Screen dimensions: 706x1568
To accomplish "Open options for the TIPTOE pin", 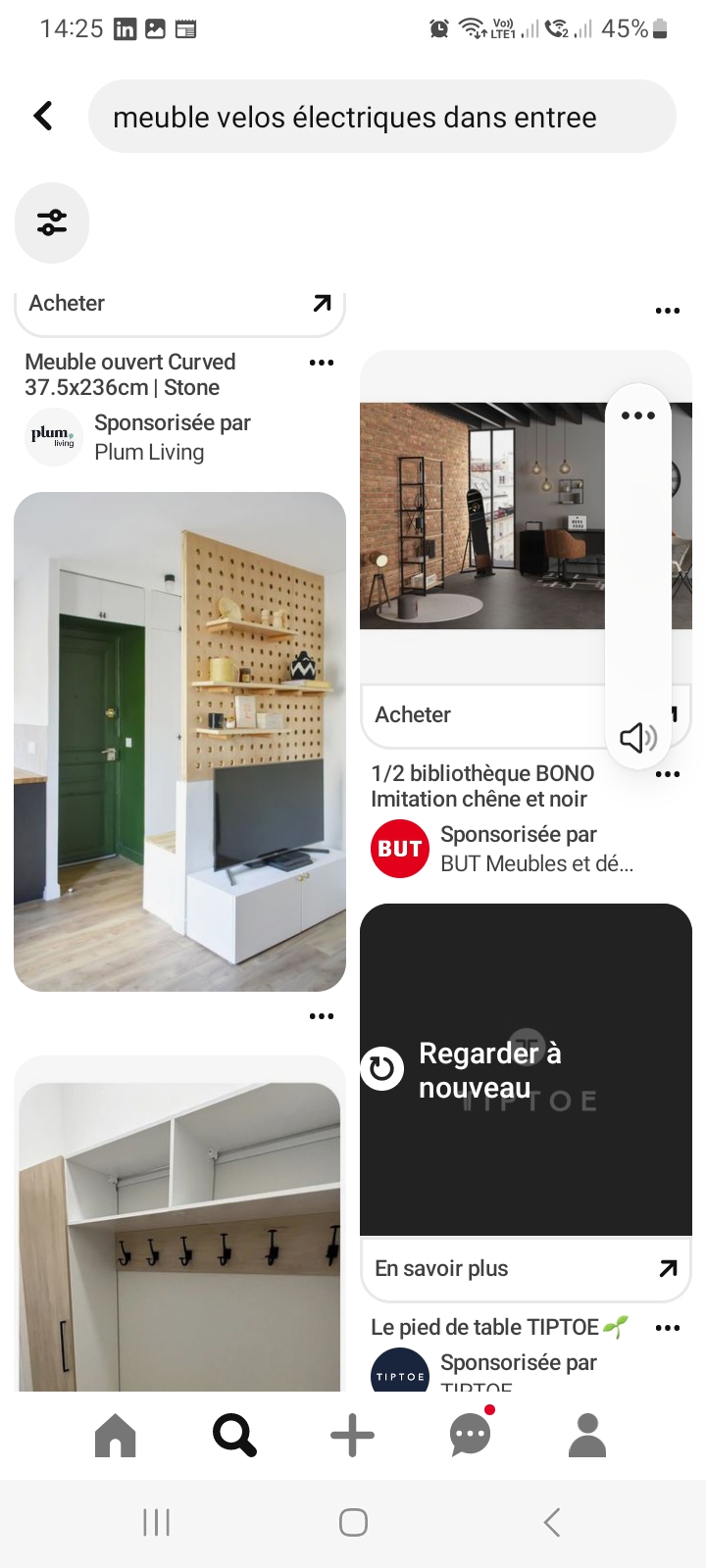I will coord(668,1328).
